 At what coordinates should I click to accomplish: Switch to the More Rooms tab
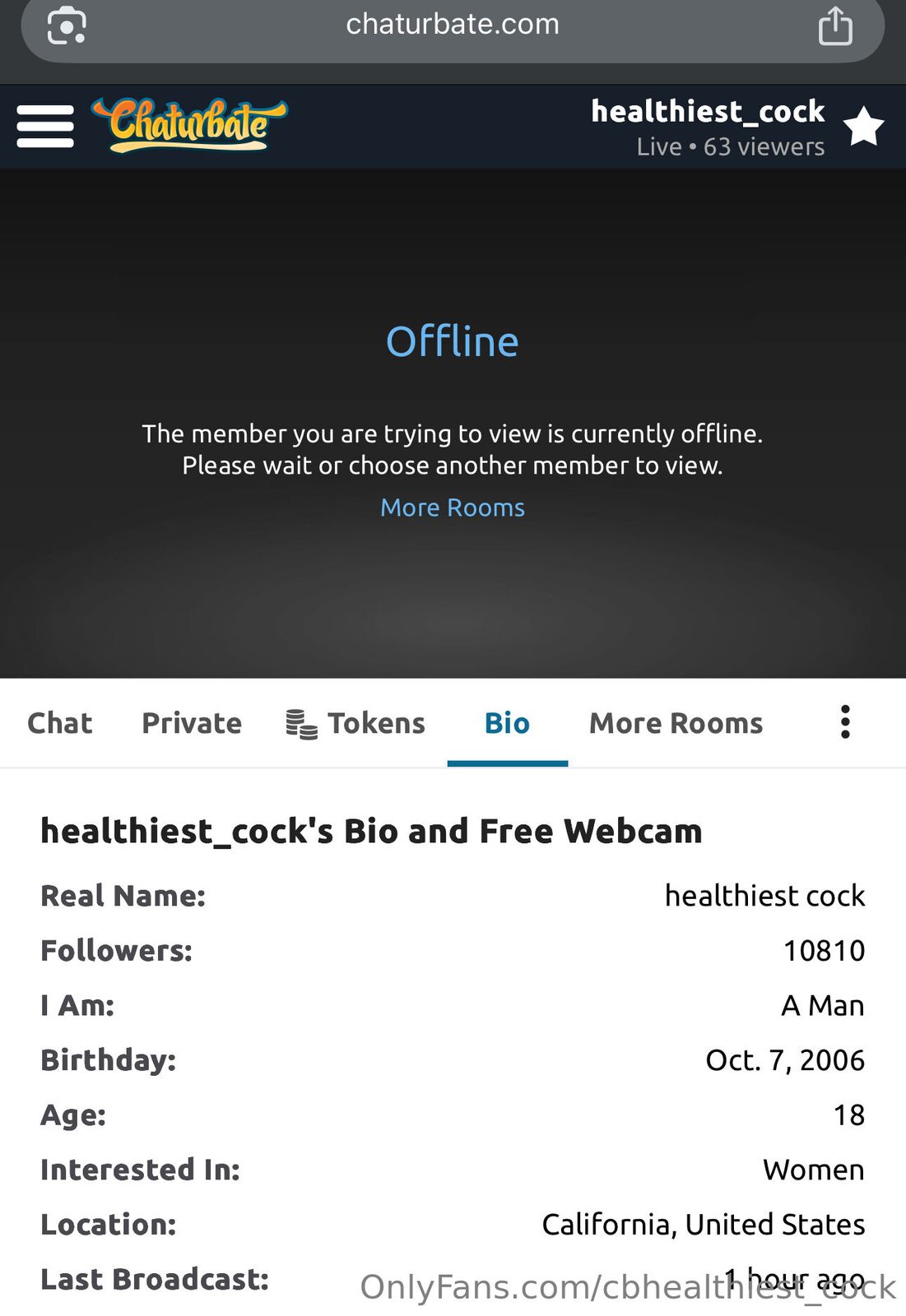(x=676, y=723)
